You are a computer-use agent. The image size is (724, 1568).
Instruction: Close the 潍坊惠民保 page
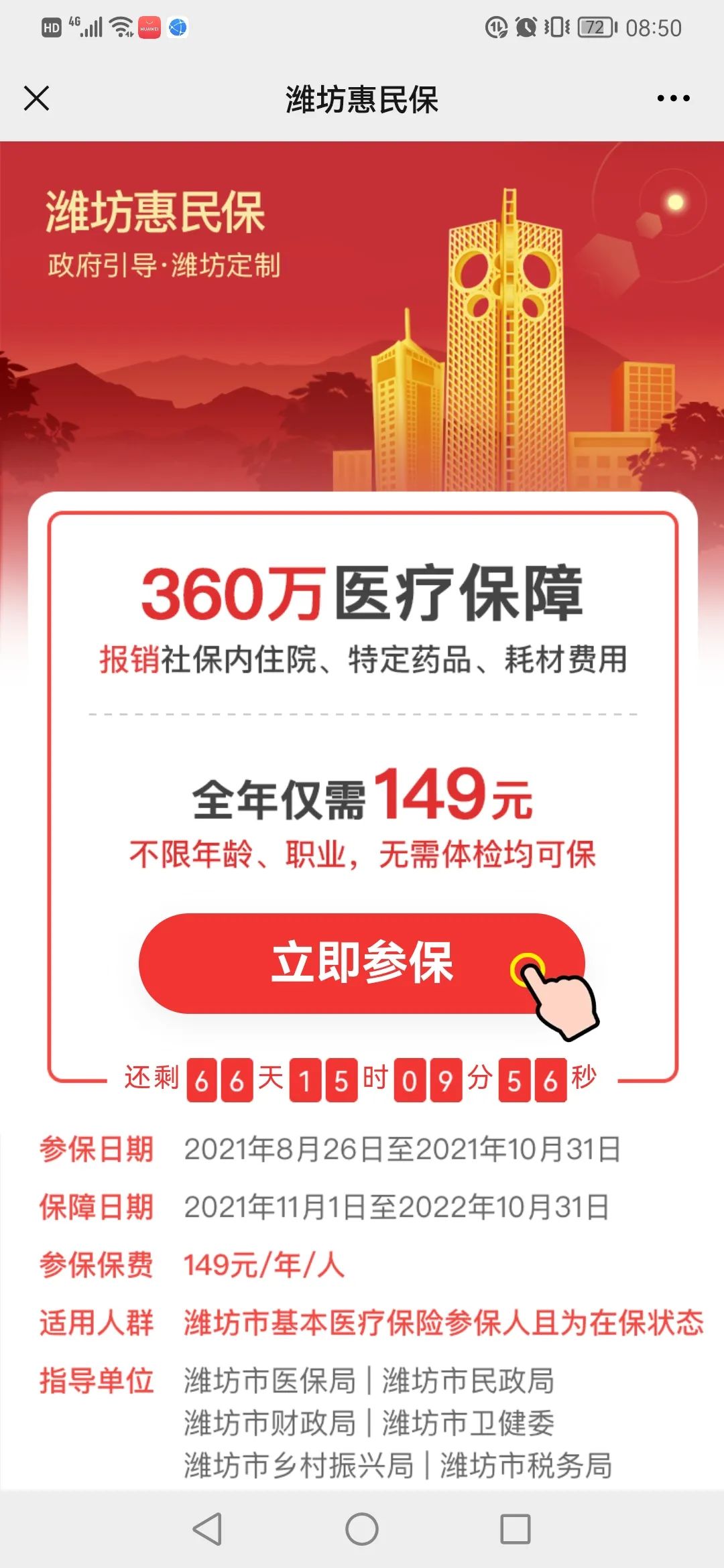pyautogui.click(x=36, y=99)
